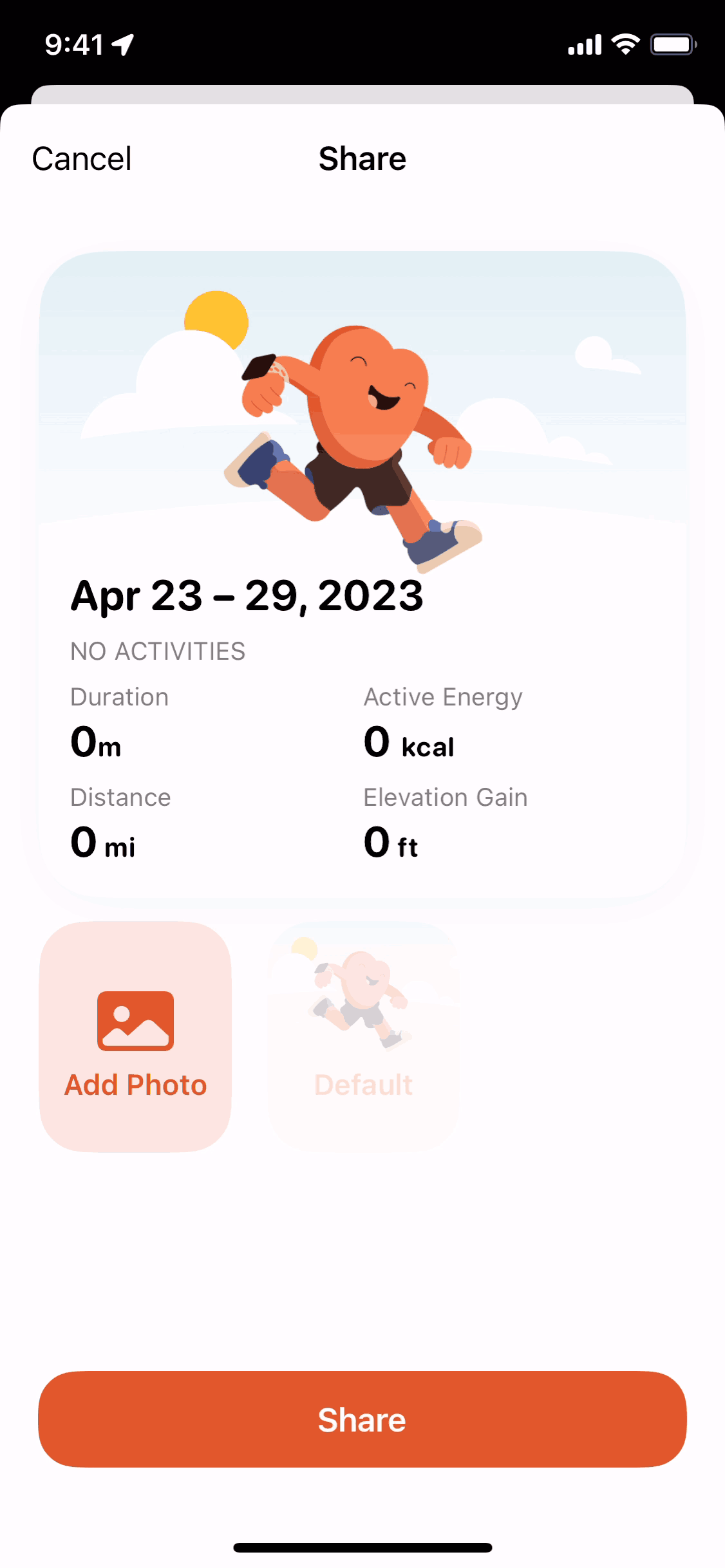Select the Default background image
Screen dimensions: 725x1568
coord(364,1036)
